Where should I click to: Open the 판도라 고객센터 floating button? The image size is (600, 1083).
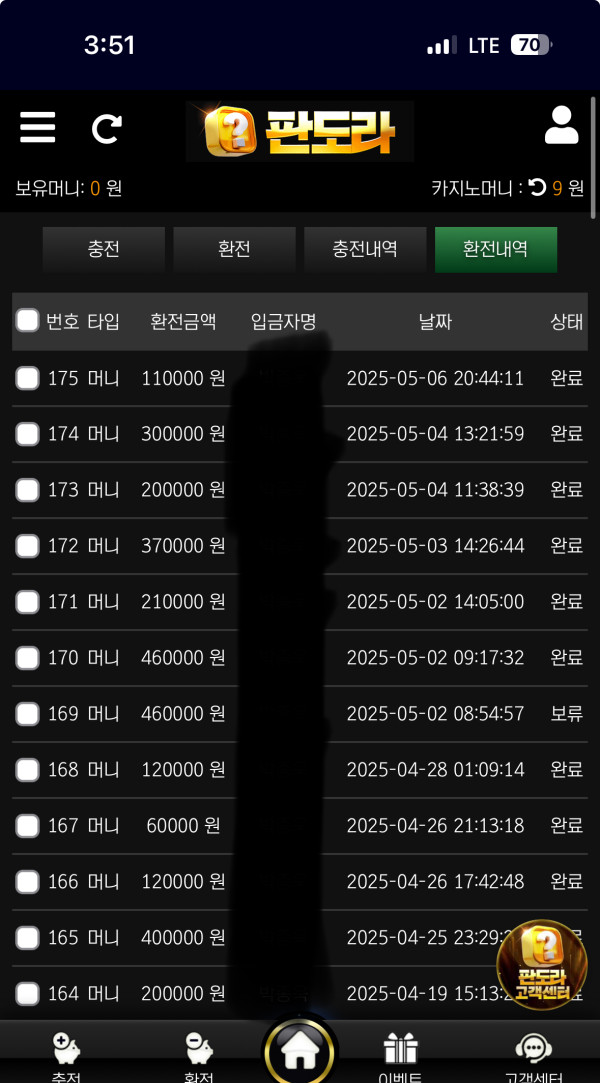[x=542, y=964]
